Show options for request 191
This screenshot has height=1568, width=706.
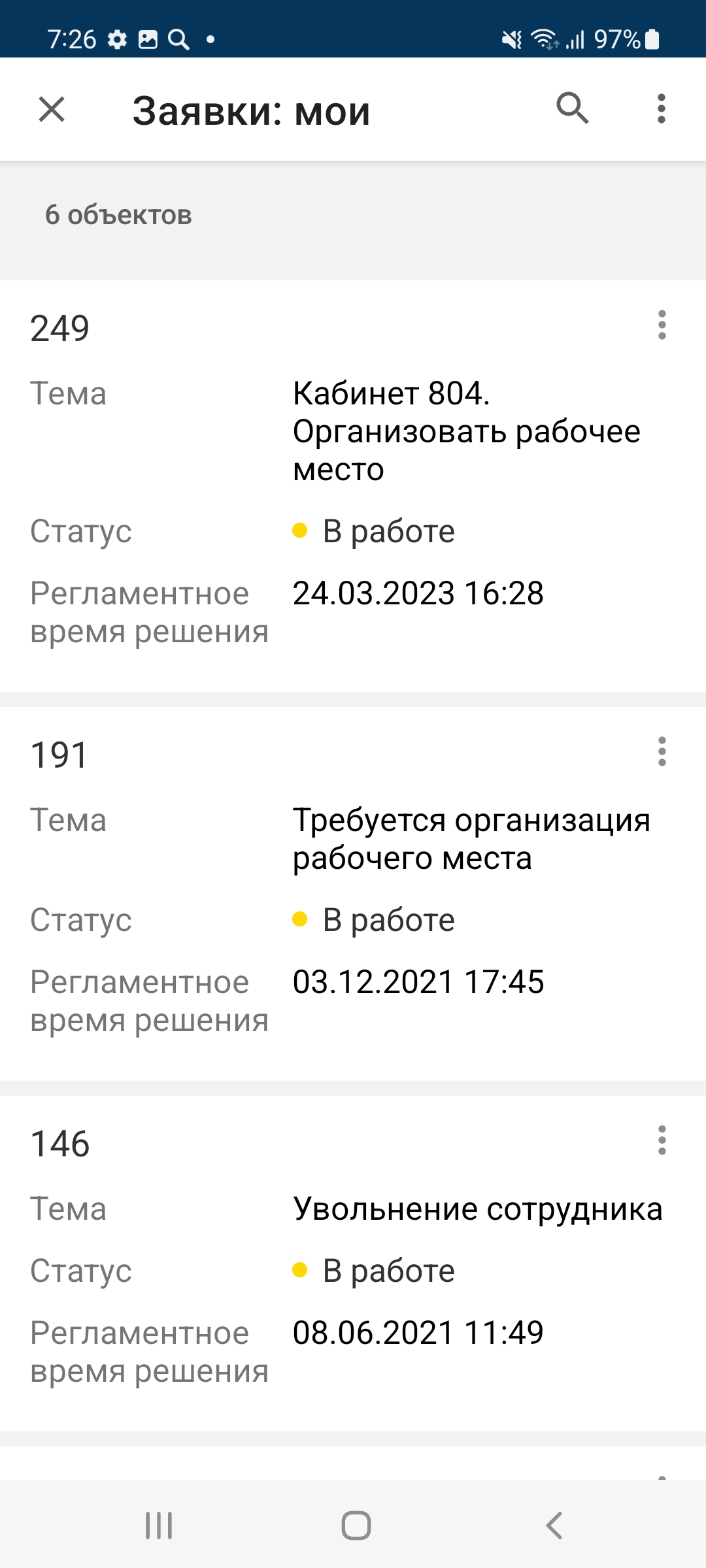pyautogui.click(x=662, y=751)
